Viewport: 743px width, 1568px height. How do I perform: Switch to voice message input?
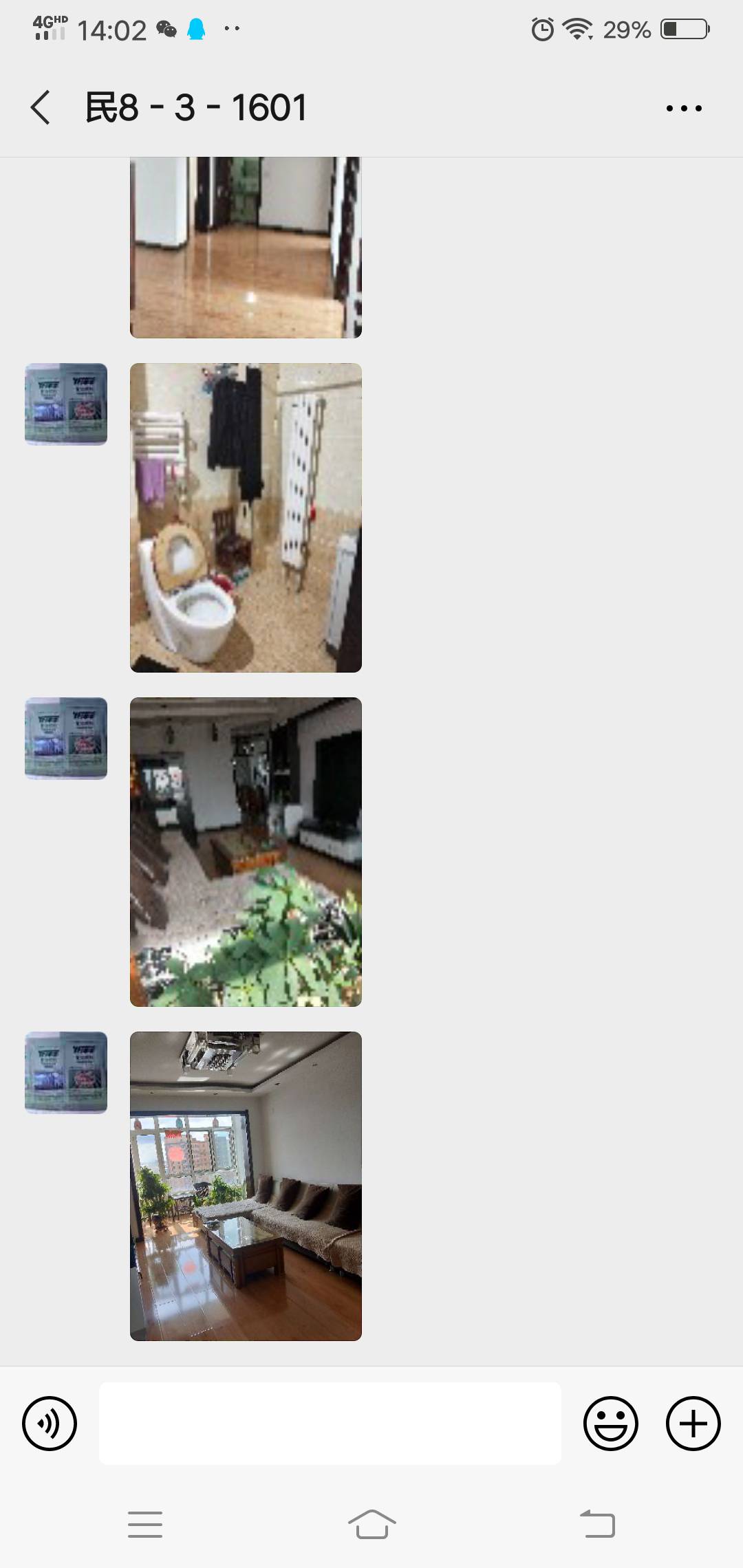pos(50,1423)
